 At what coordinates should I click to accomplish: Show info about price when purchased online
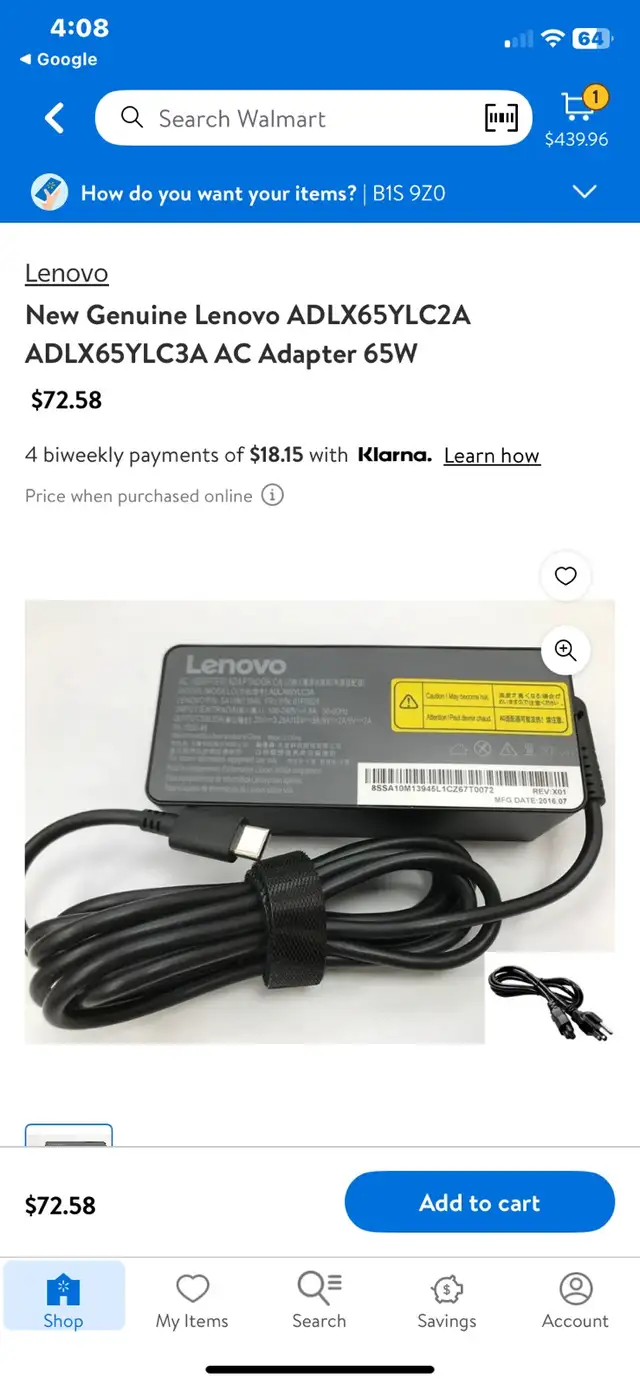tap(272, 495)
